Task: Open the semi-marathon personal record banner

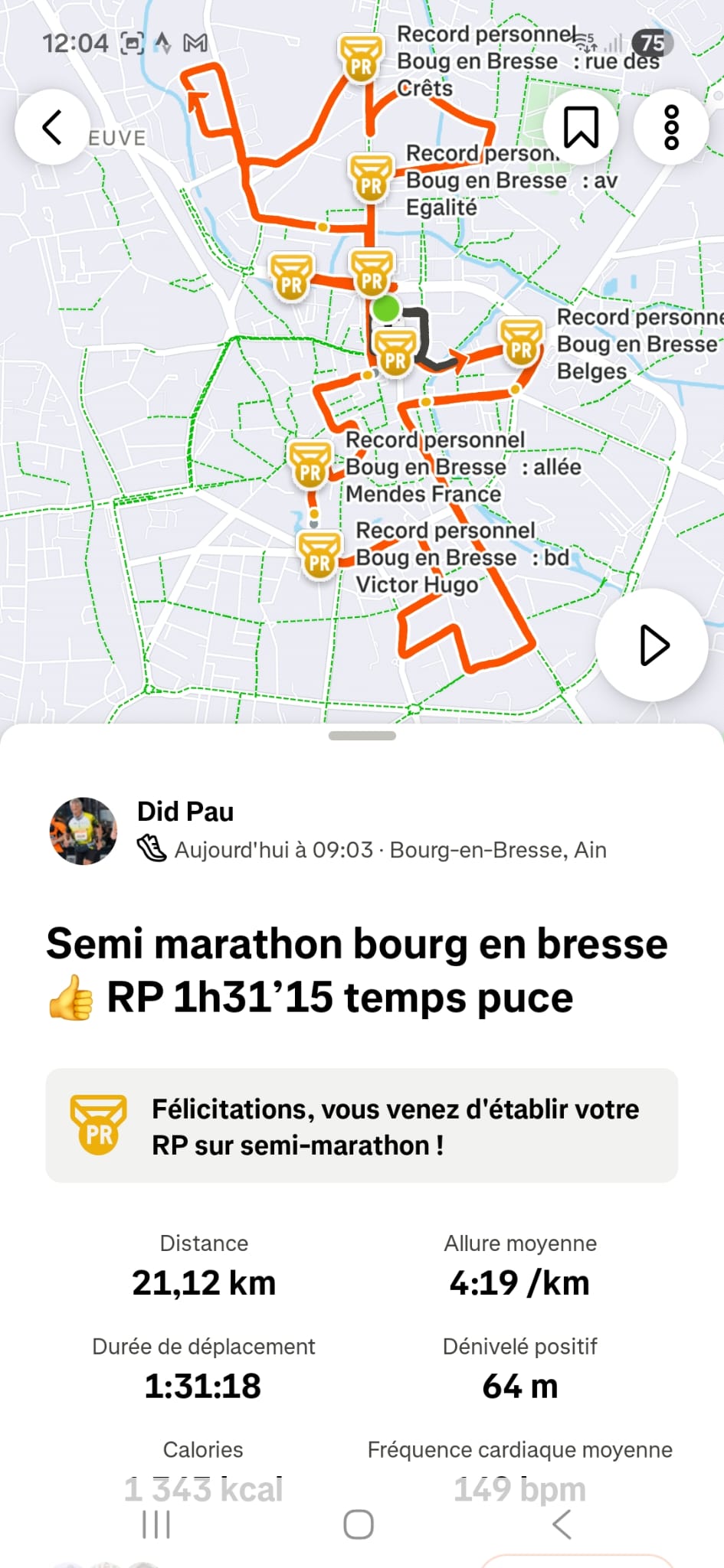Action: point(362,1125)
